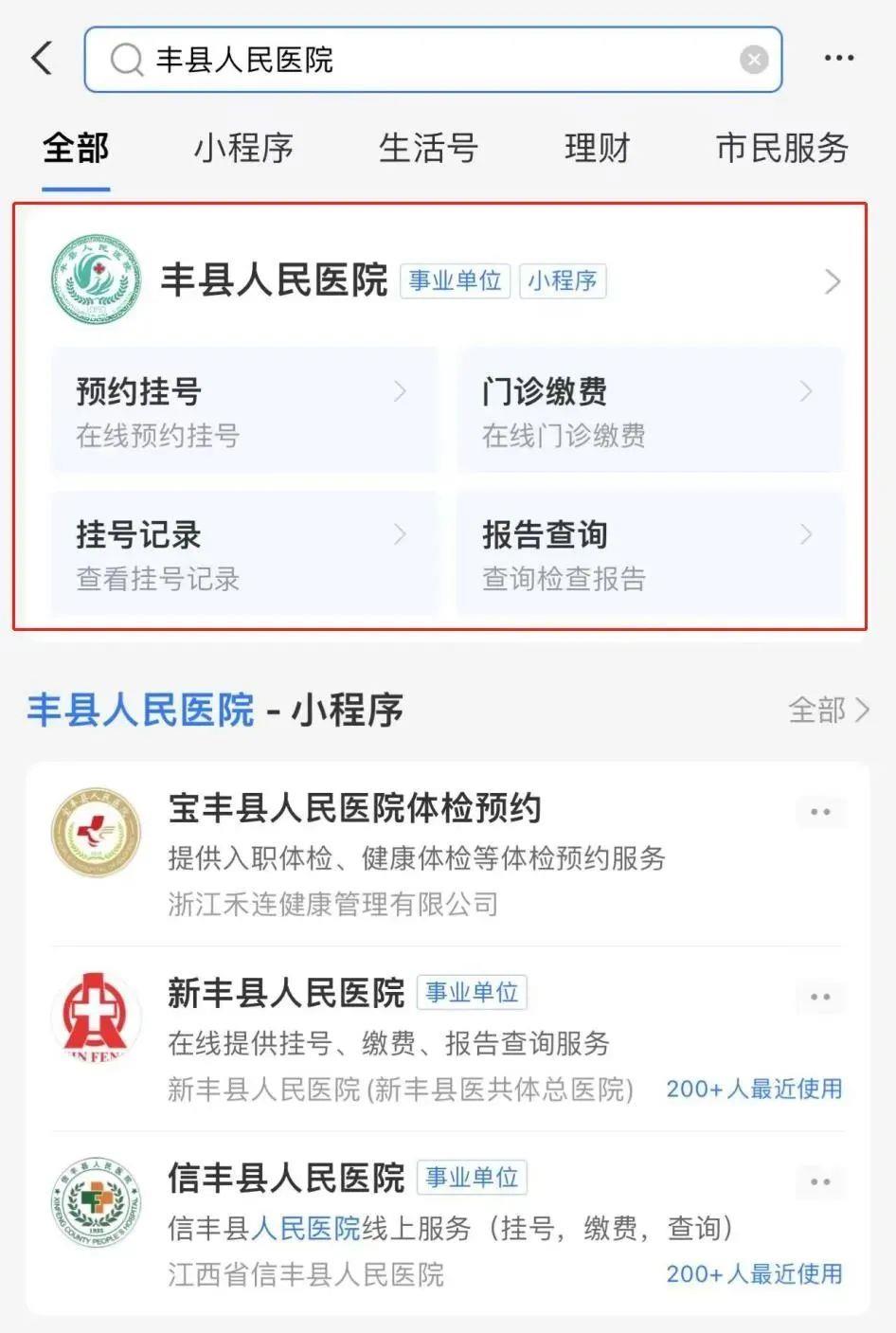
Task: Open more options for 宝丰县人民医院体检预约
Action: (x=820, y=812)
